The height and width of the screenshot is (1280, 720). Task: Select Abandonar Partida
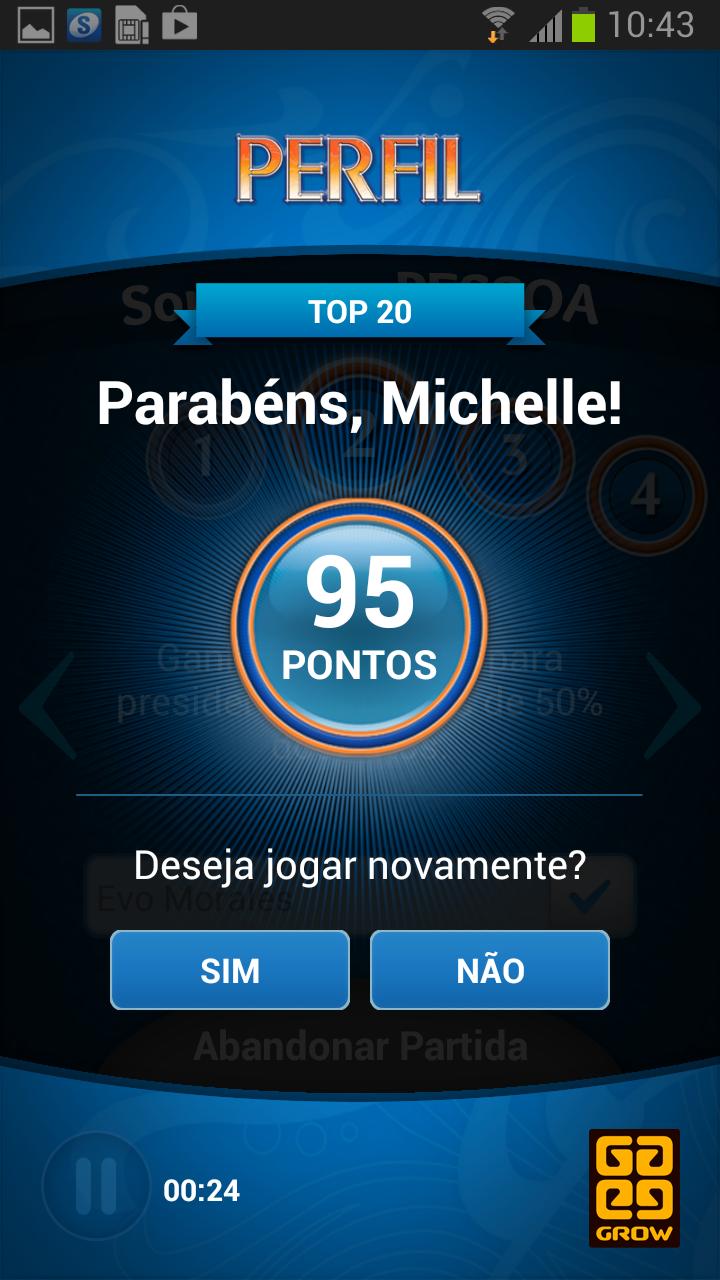tap(360, 1045)
